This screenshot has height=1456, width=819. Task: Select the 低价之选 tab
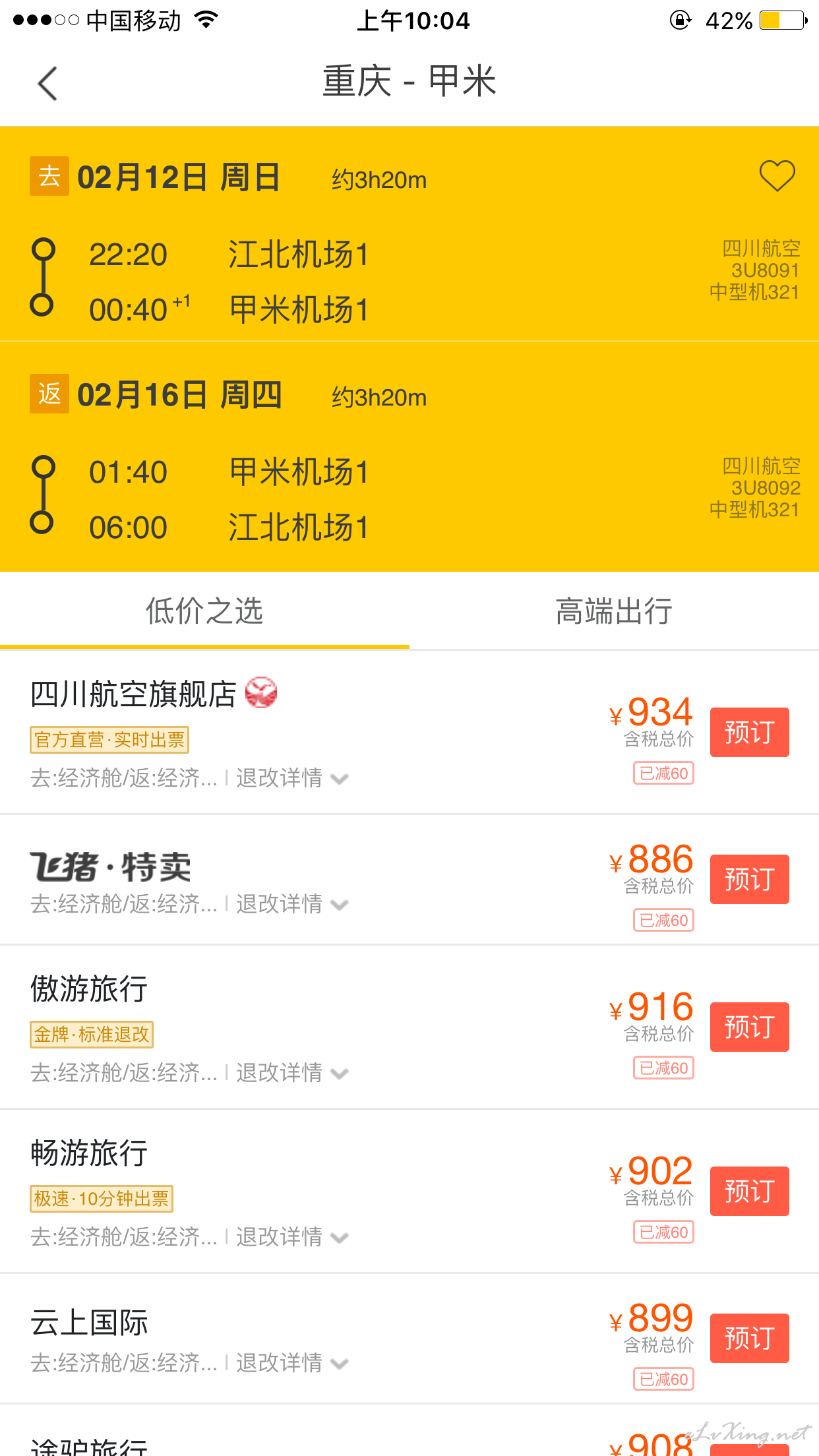click(x=204, y=611)
